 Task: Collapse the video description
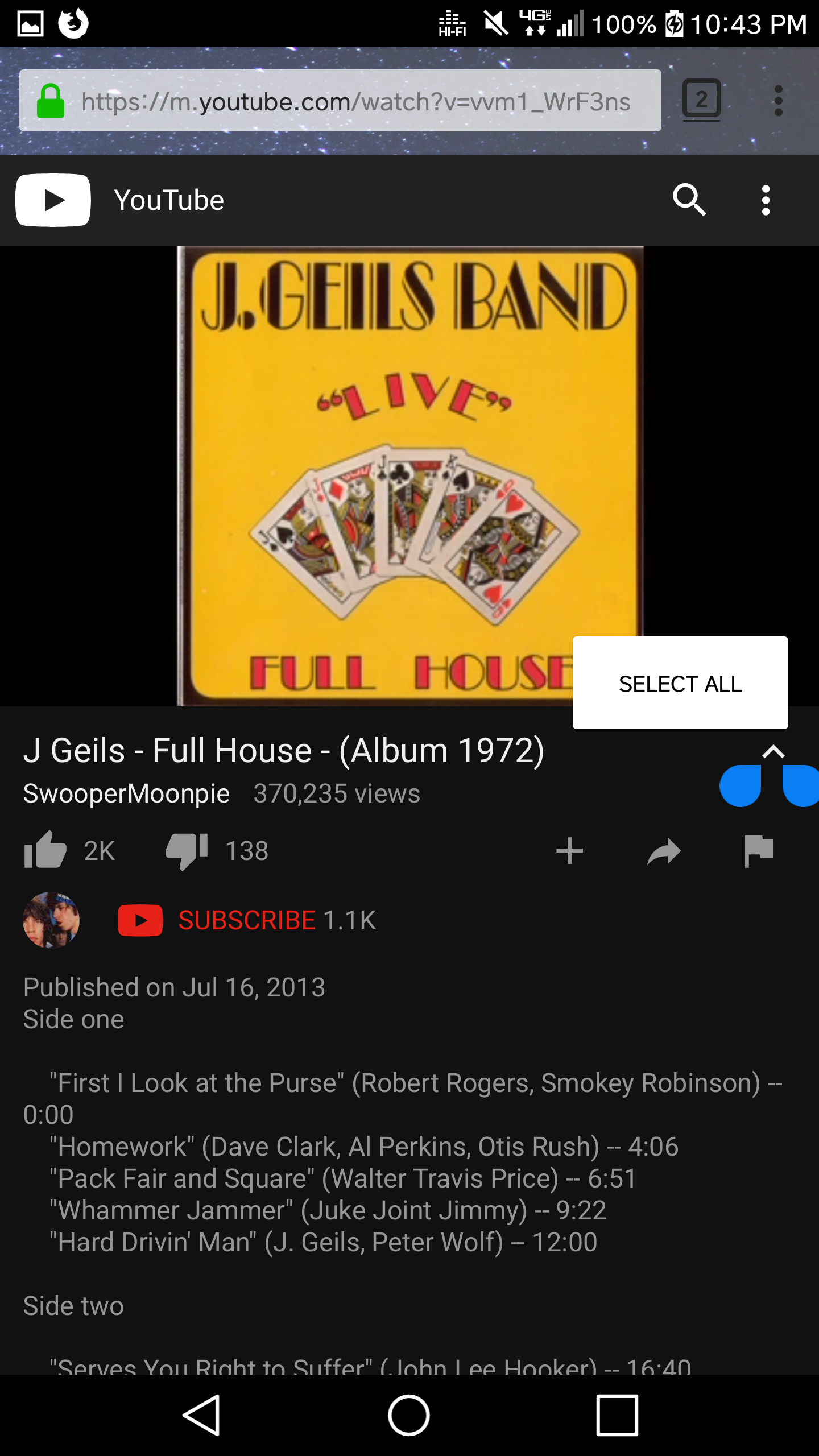pos(773,752)
